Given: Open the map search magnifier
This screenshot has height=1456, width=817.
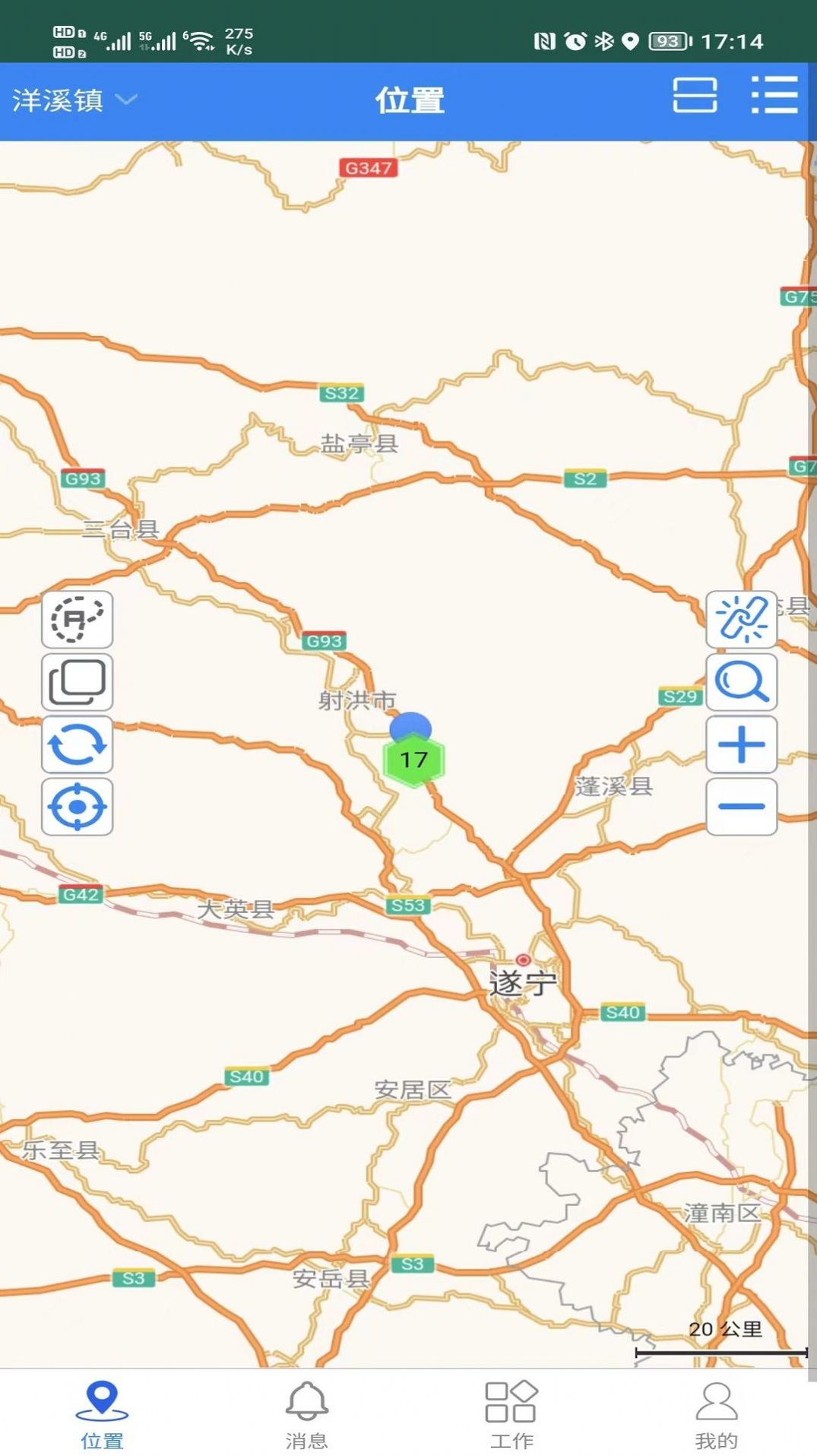Looking at the screenshot, I should (741, 682).
